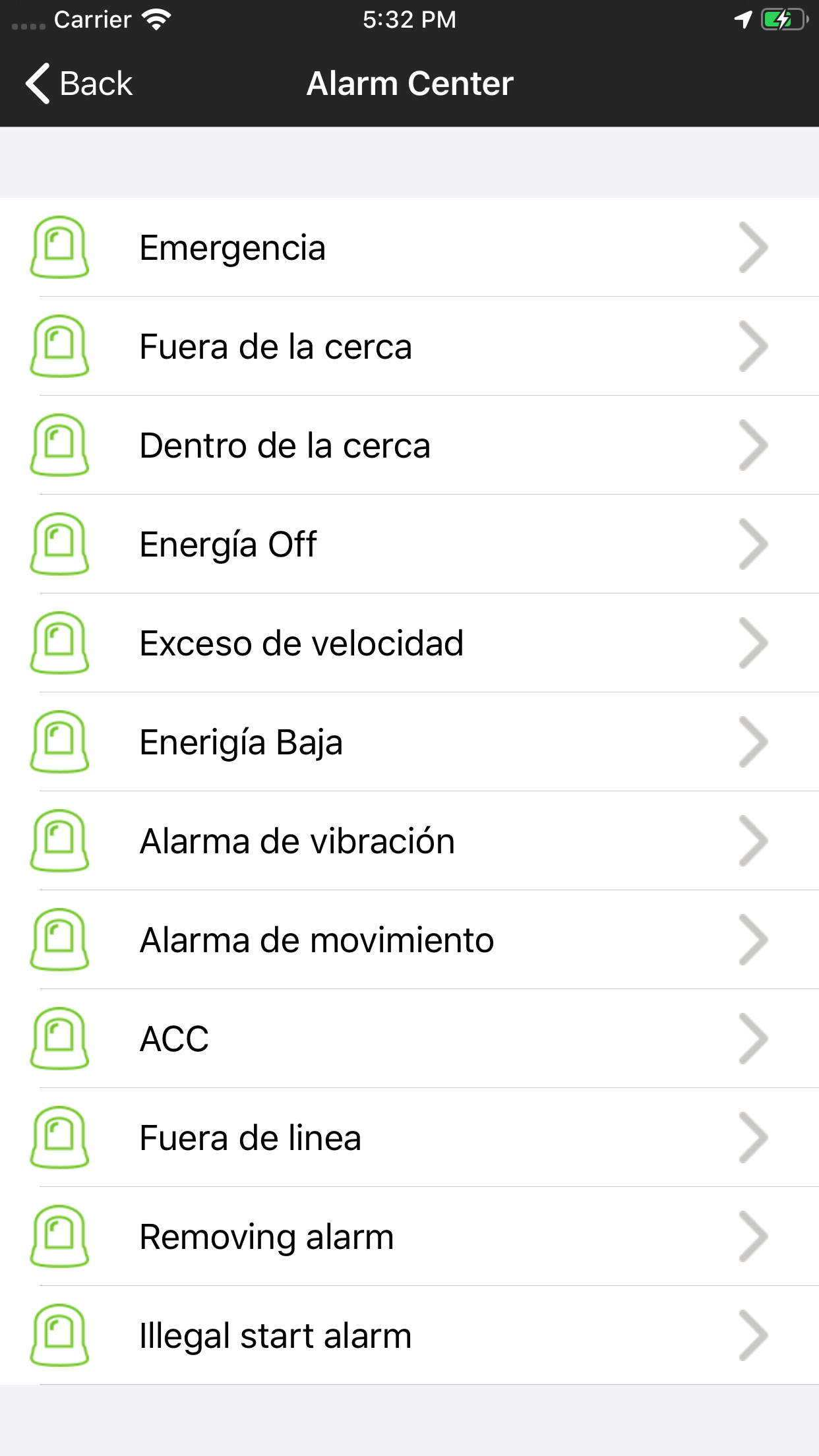Open the Enerigía Baja row
This screenshot has height=1456, width=819.
[x=409, y=743]
